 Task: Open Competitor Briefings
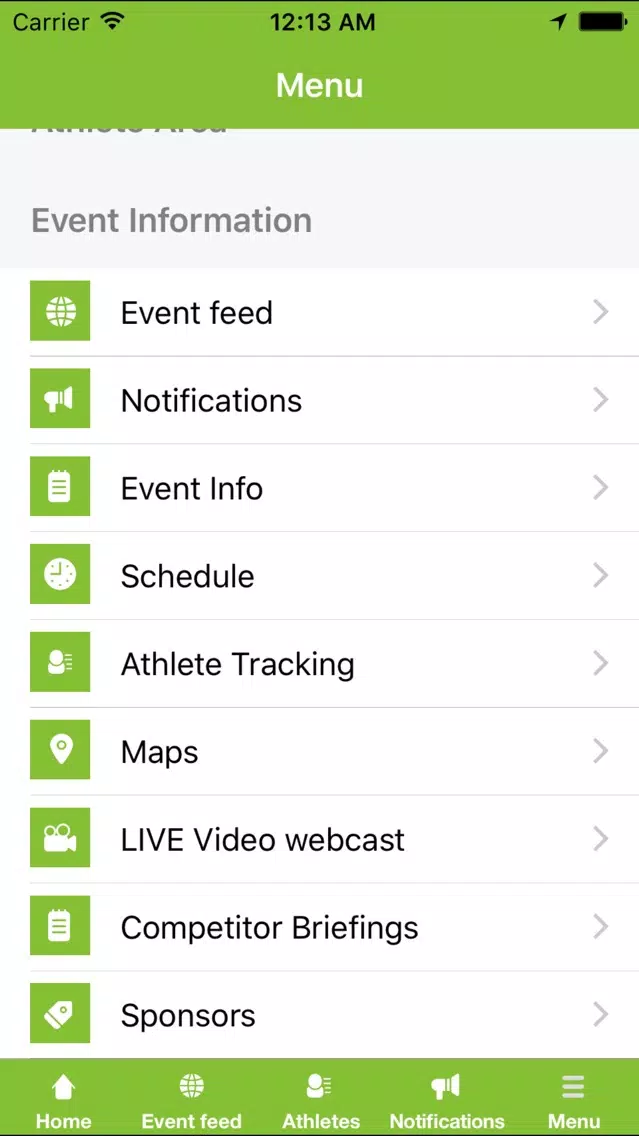(x=320, y=927)
